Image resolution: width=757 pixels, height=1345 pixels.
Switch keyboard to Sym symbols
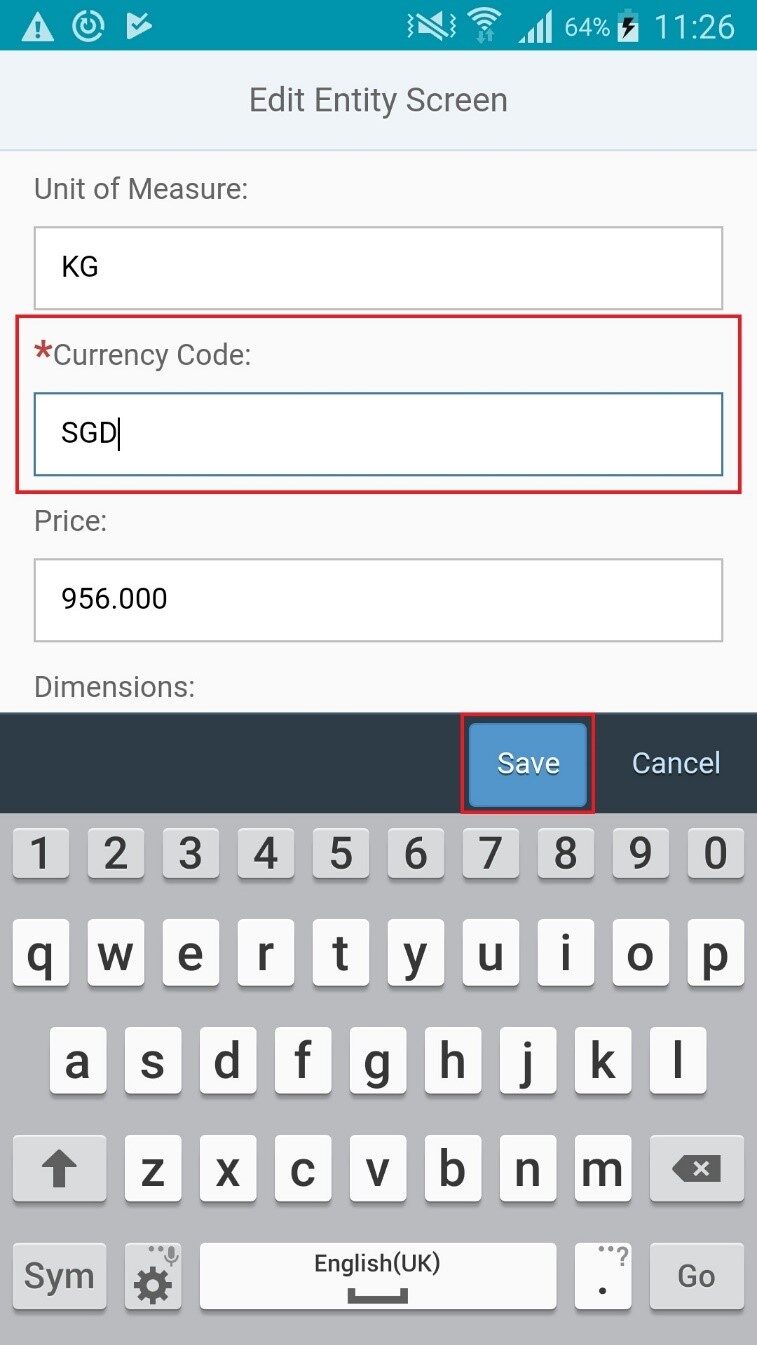point(59,1276)
